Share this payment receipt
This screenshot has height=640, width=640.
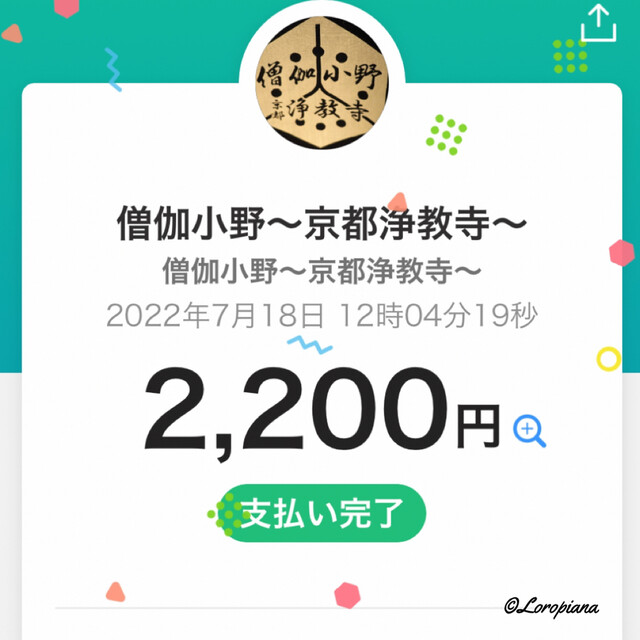[x=598, y=23]
